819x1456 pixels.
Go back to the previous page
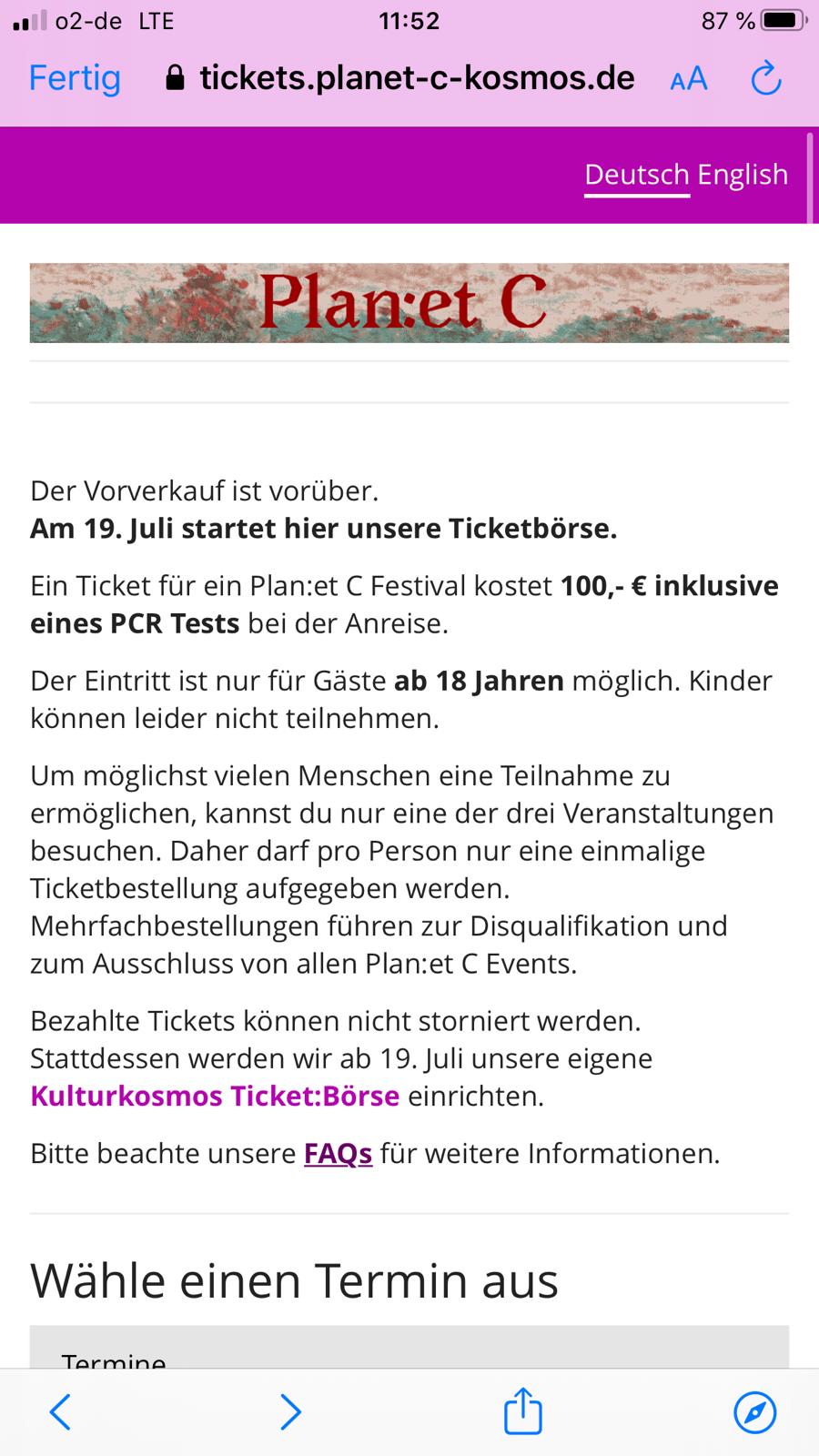(60, 1411)
